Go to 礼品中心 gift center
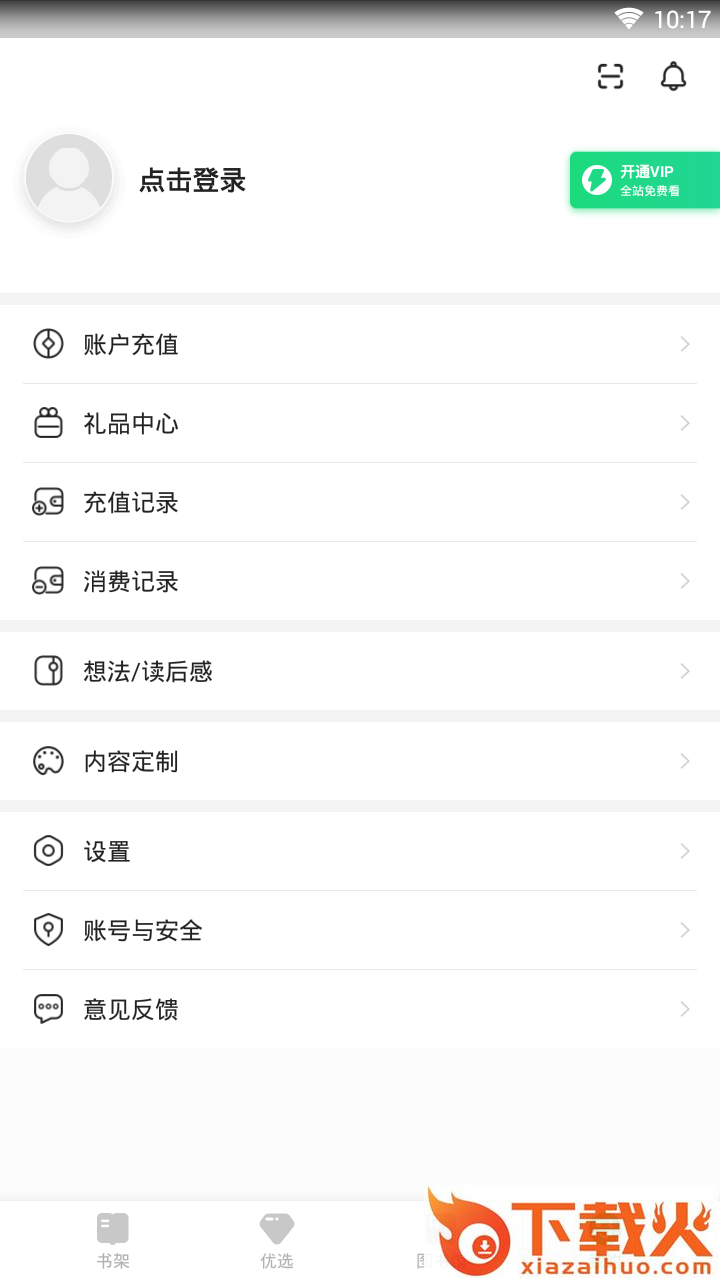Screen dimensions: 720x1280 (x=360, y=423)
